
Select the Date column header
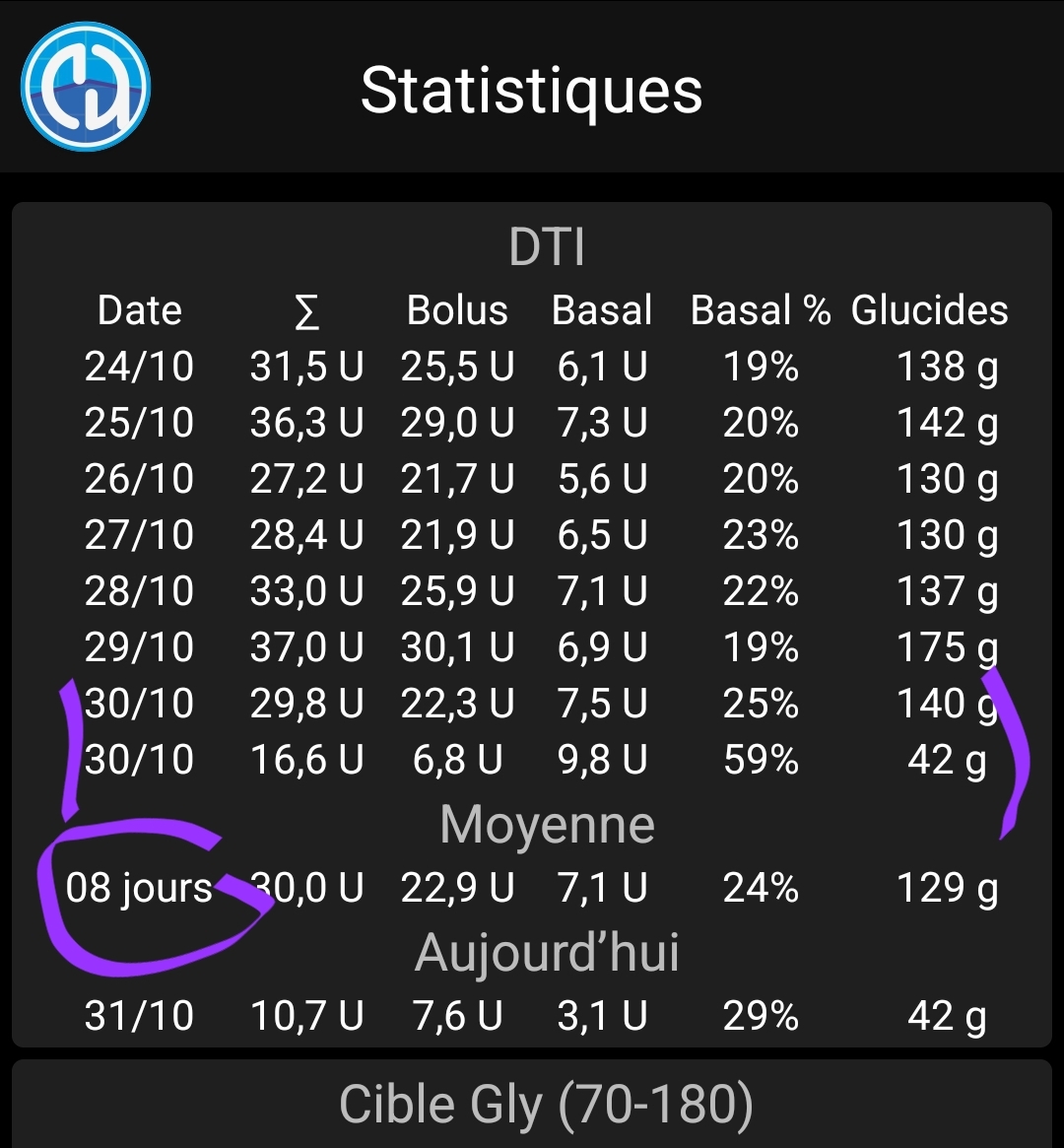click(140, 311)
